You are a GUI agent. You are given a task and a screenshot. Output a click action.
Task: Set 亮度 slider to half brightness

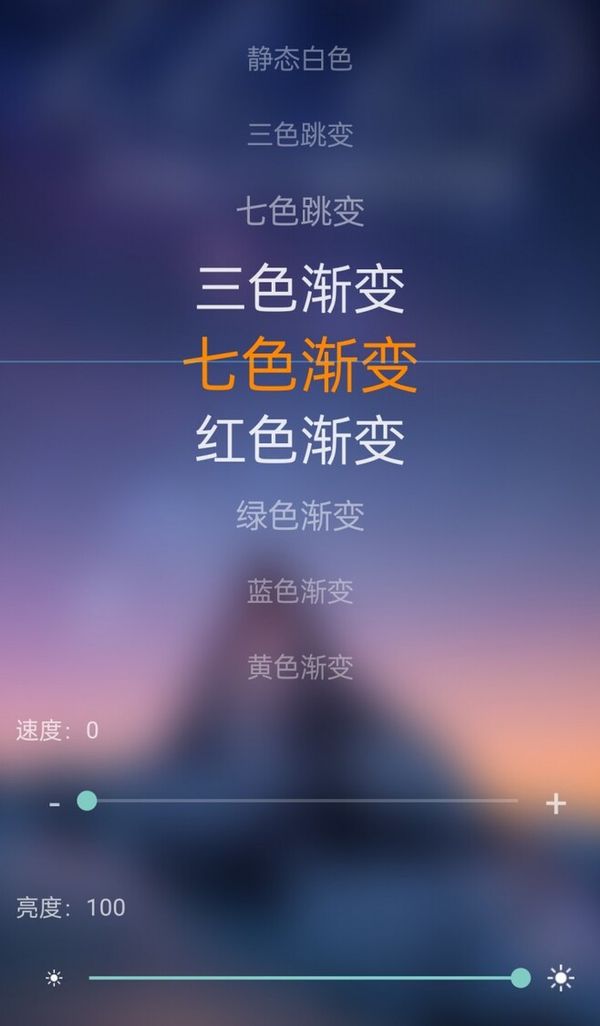click(305, 978)
